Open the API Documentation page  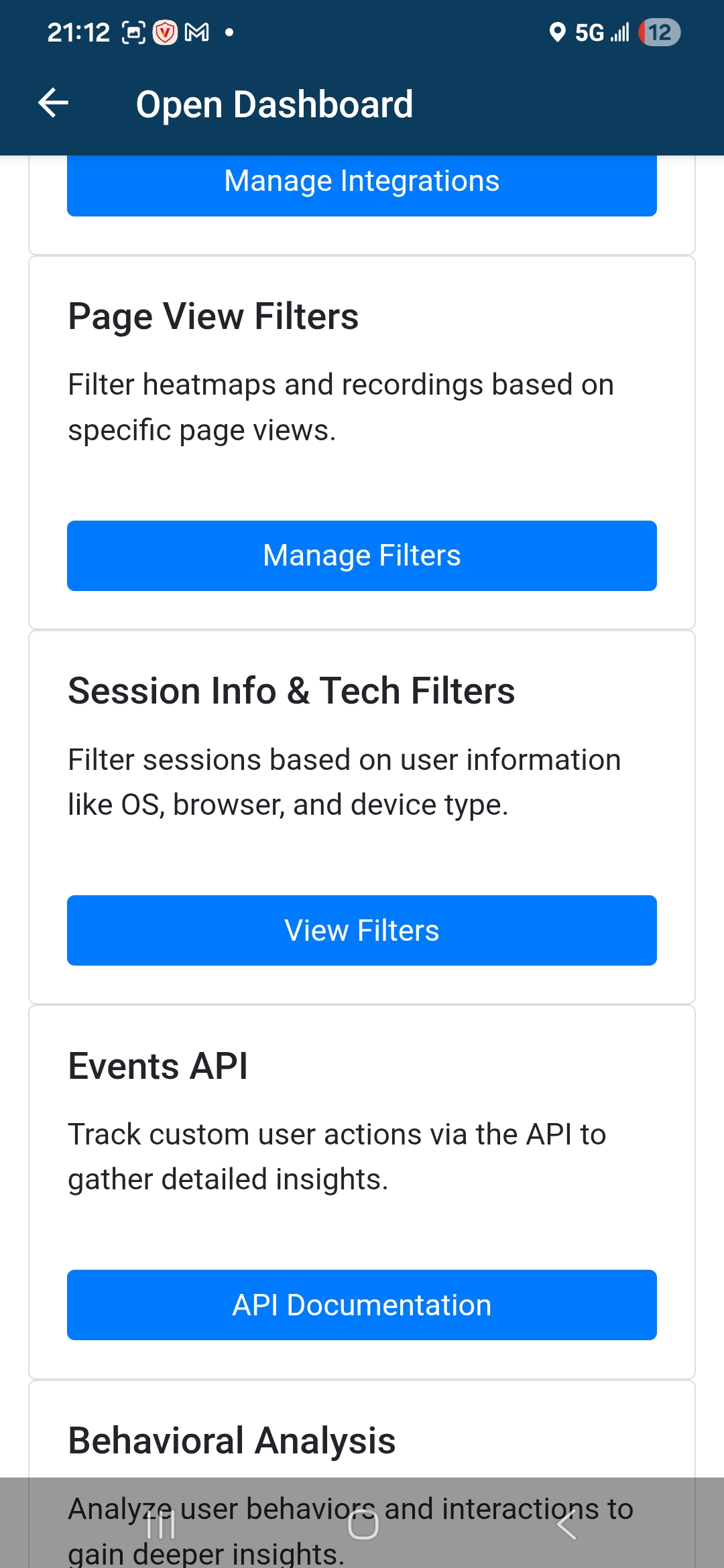362,1304
